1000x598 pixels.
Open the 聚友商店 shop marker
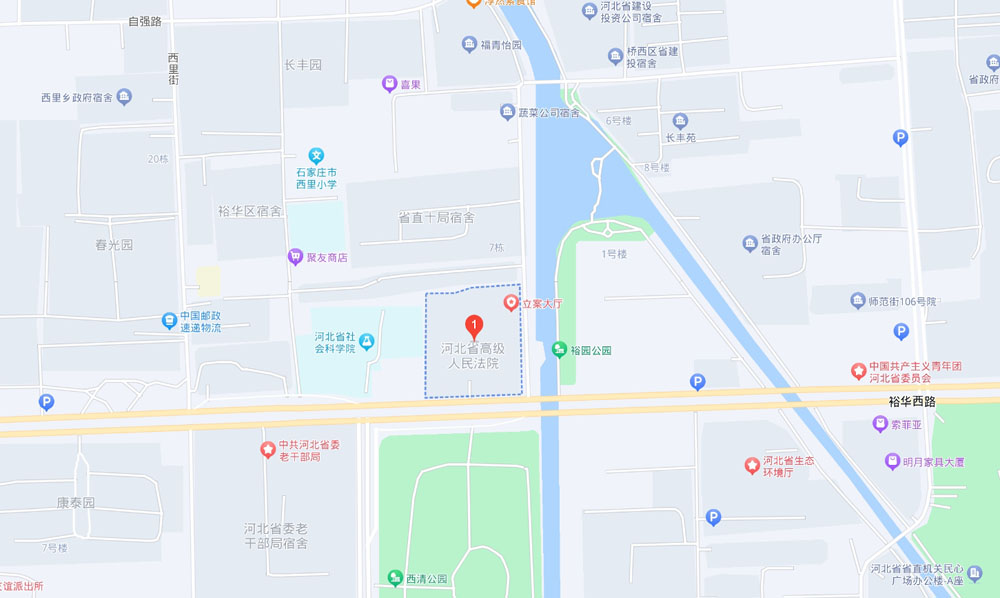click(x=295, y=257)
